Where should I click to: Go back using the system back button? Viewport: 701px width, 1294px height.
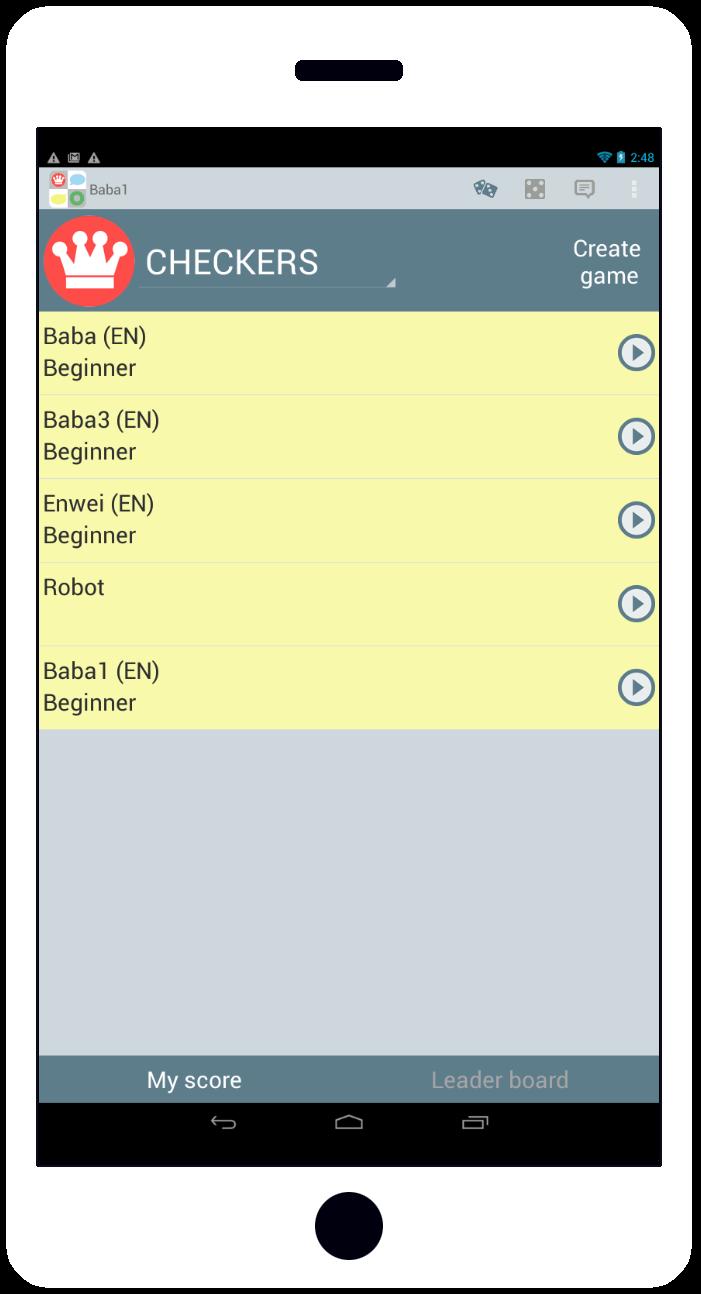click(x=223, y=1123)
